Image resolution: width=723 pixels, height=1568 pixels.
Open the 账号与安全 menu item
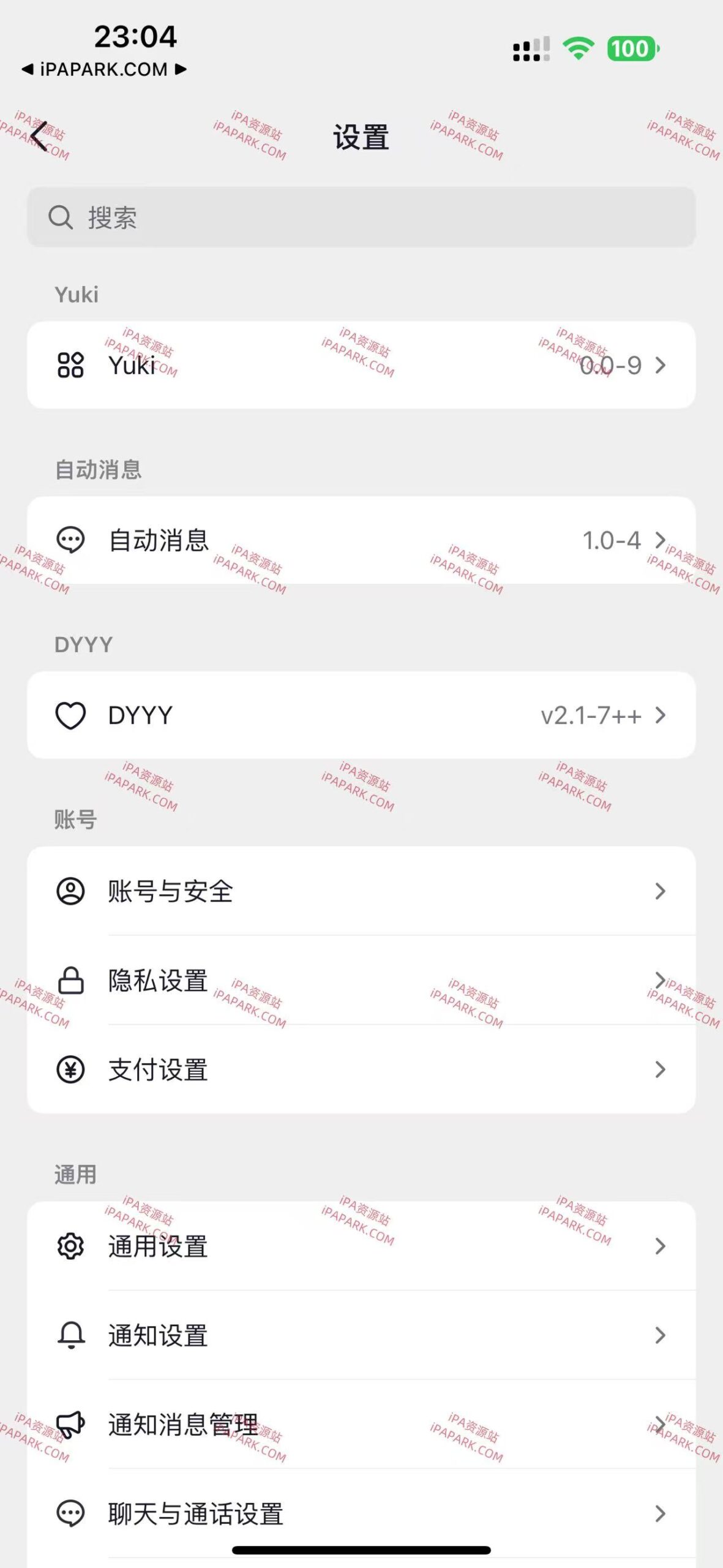(361, 892)
